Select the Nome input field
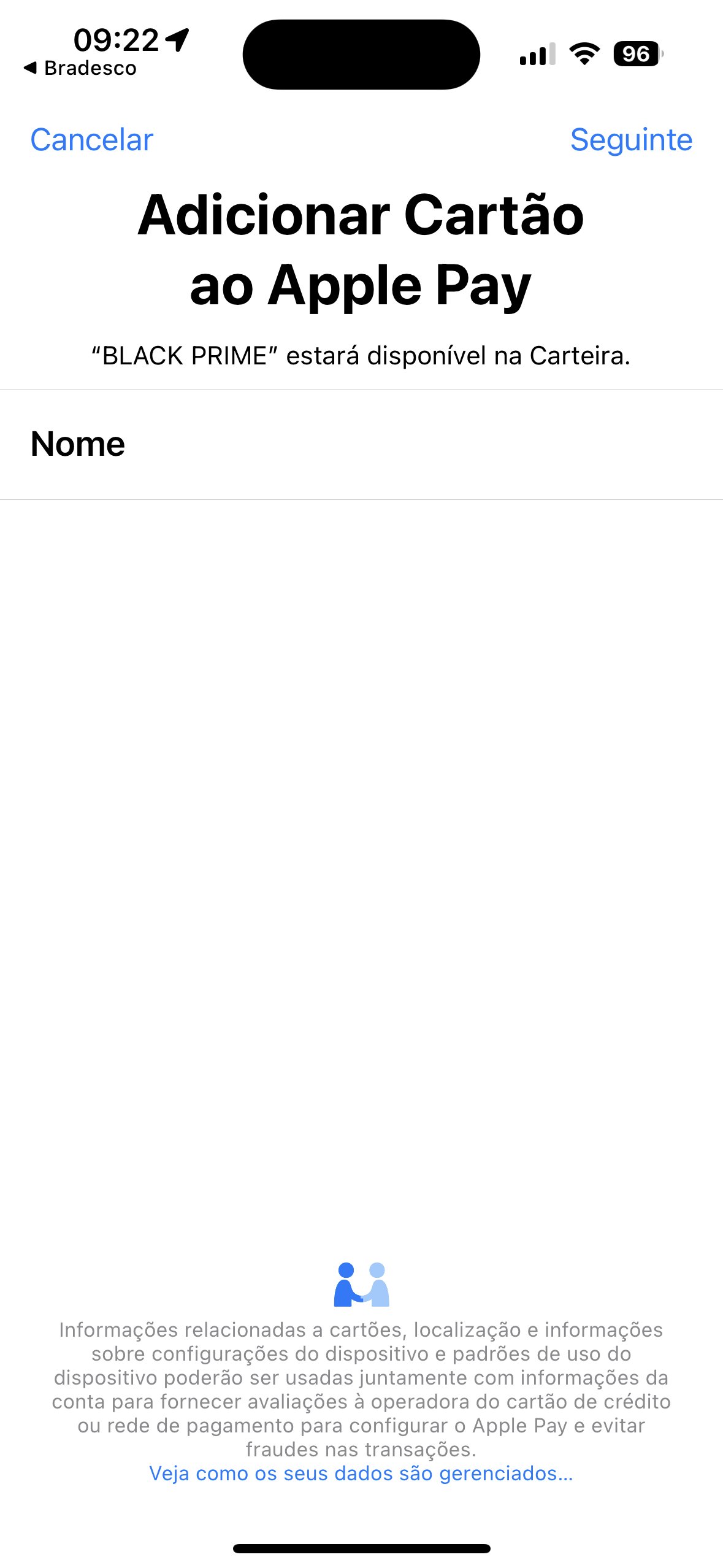The image size is (723, 1568). 361,445
